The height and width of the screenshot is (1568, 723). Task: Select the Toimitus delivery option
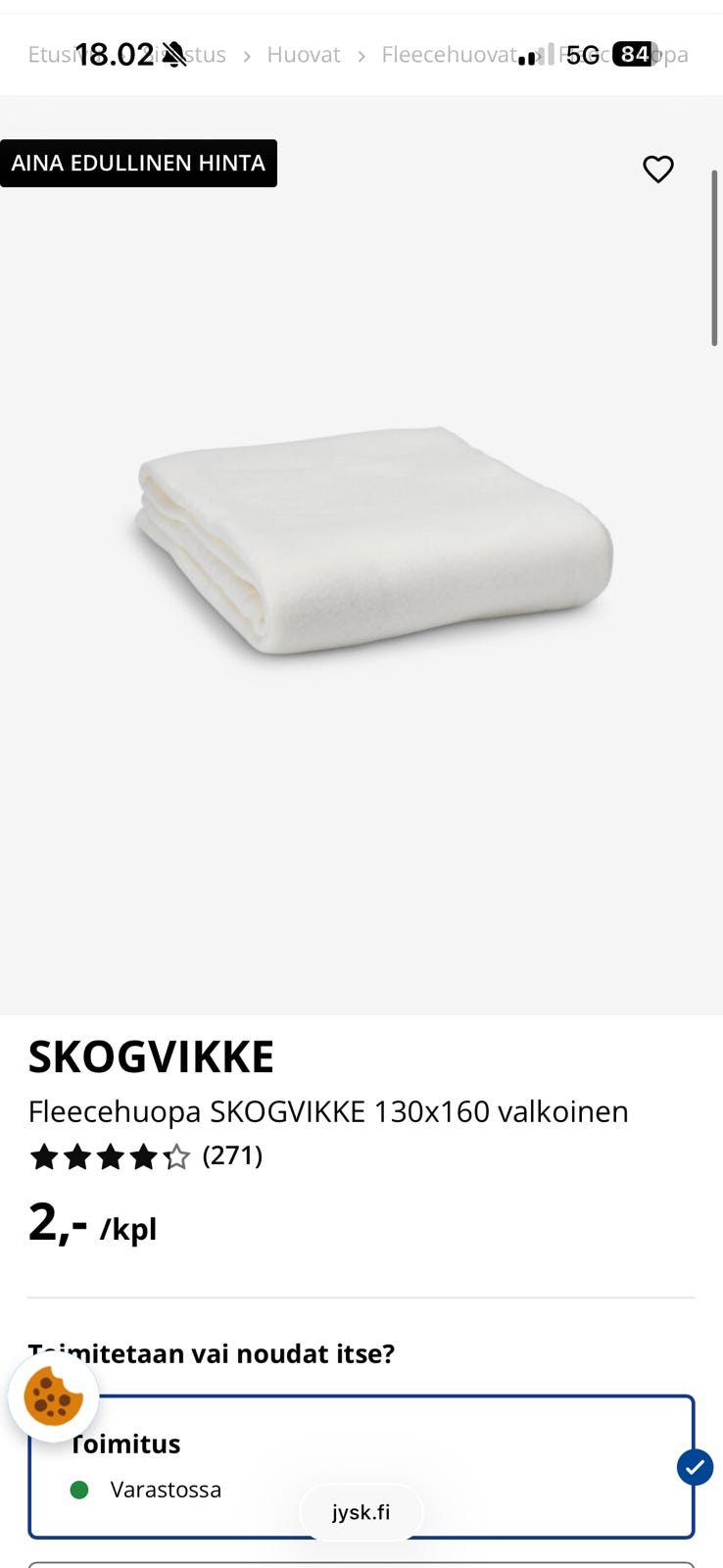(x=361, y=1467)
